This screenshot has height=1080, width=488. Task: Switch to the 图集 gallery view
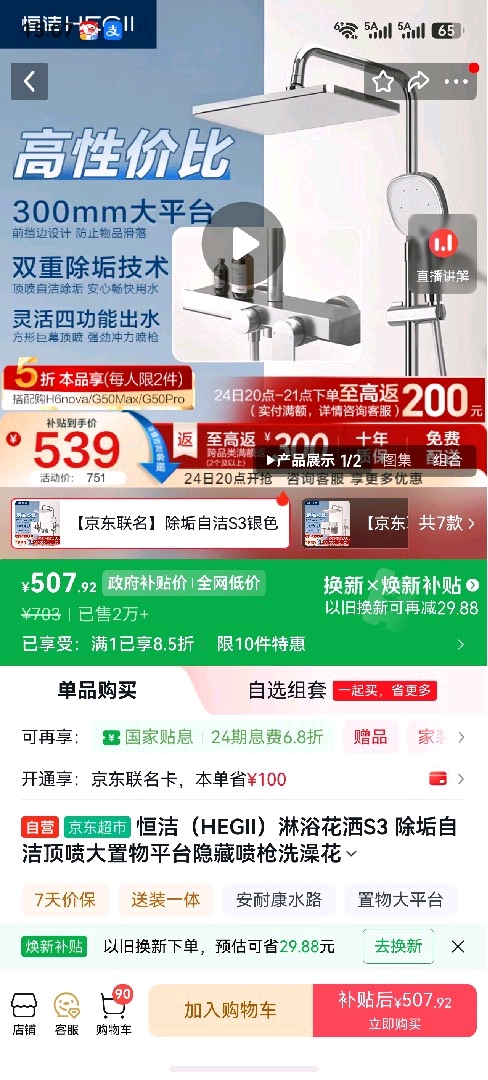pyautogui.click(x=397, y=461)
